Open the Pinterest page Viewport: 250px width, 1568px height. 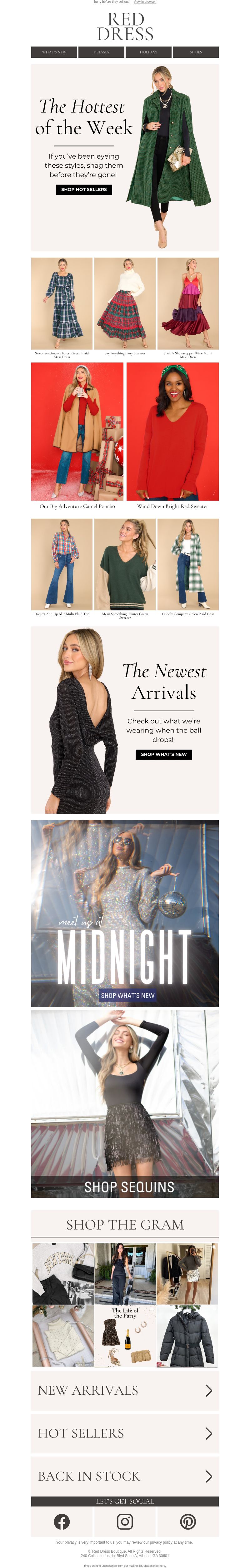(188, 1522)
